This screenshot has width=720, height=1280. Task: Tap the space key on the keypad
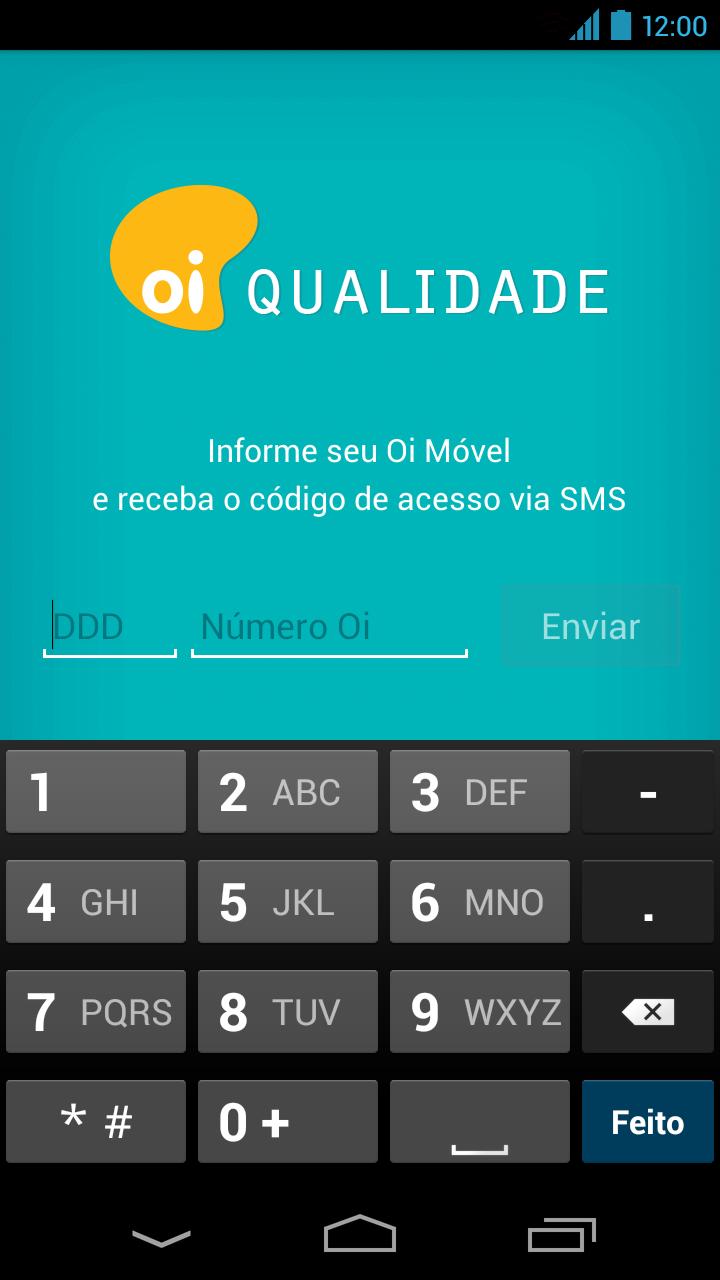(x=480, y=1121)
